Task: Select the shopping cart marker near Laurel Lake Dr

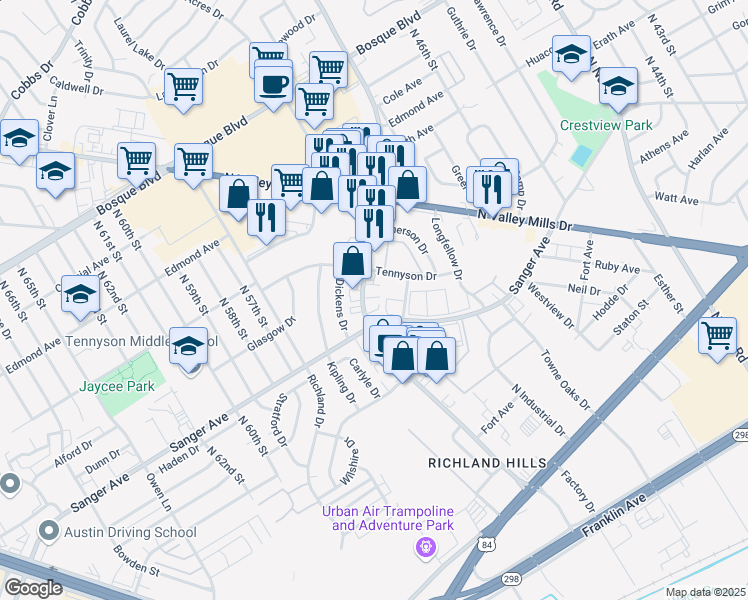Action: point(184,86)
